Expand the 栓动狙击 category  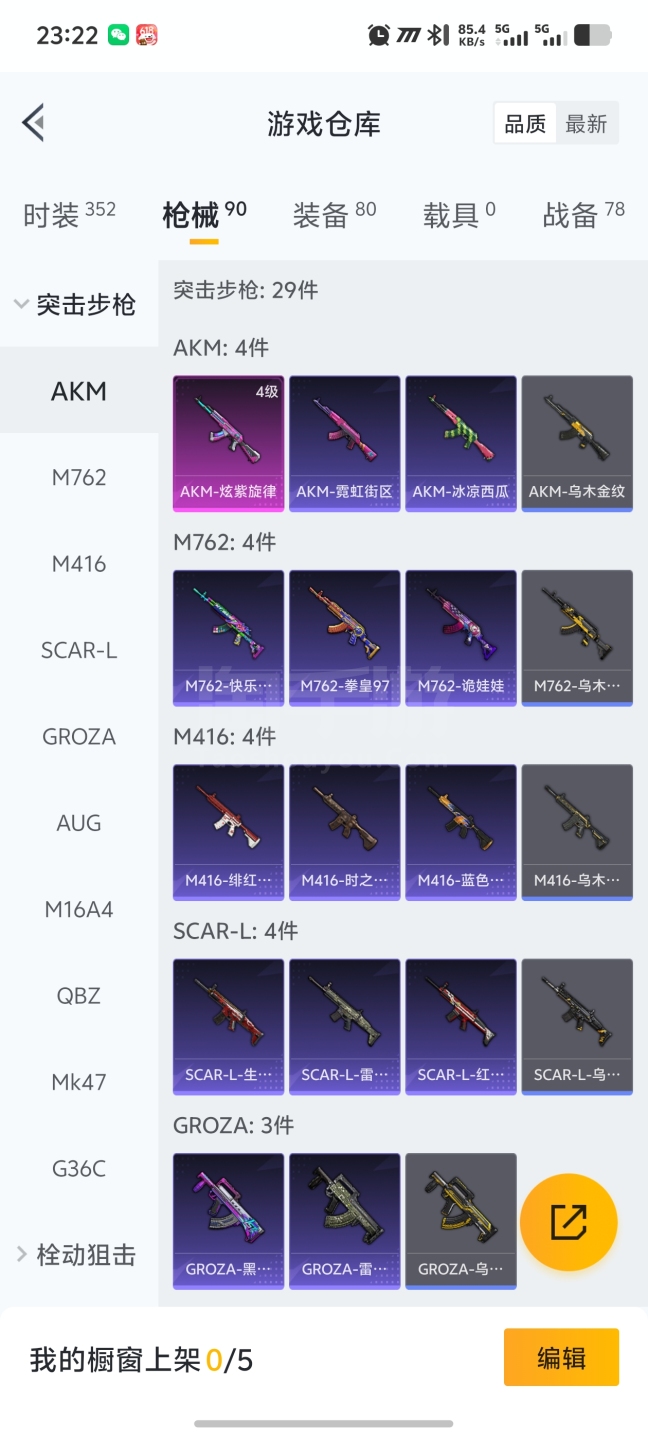point(76,1255)
